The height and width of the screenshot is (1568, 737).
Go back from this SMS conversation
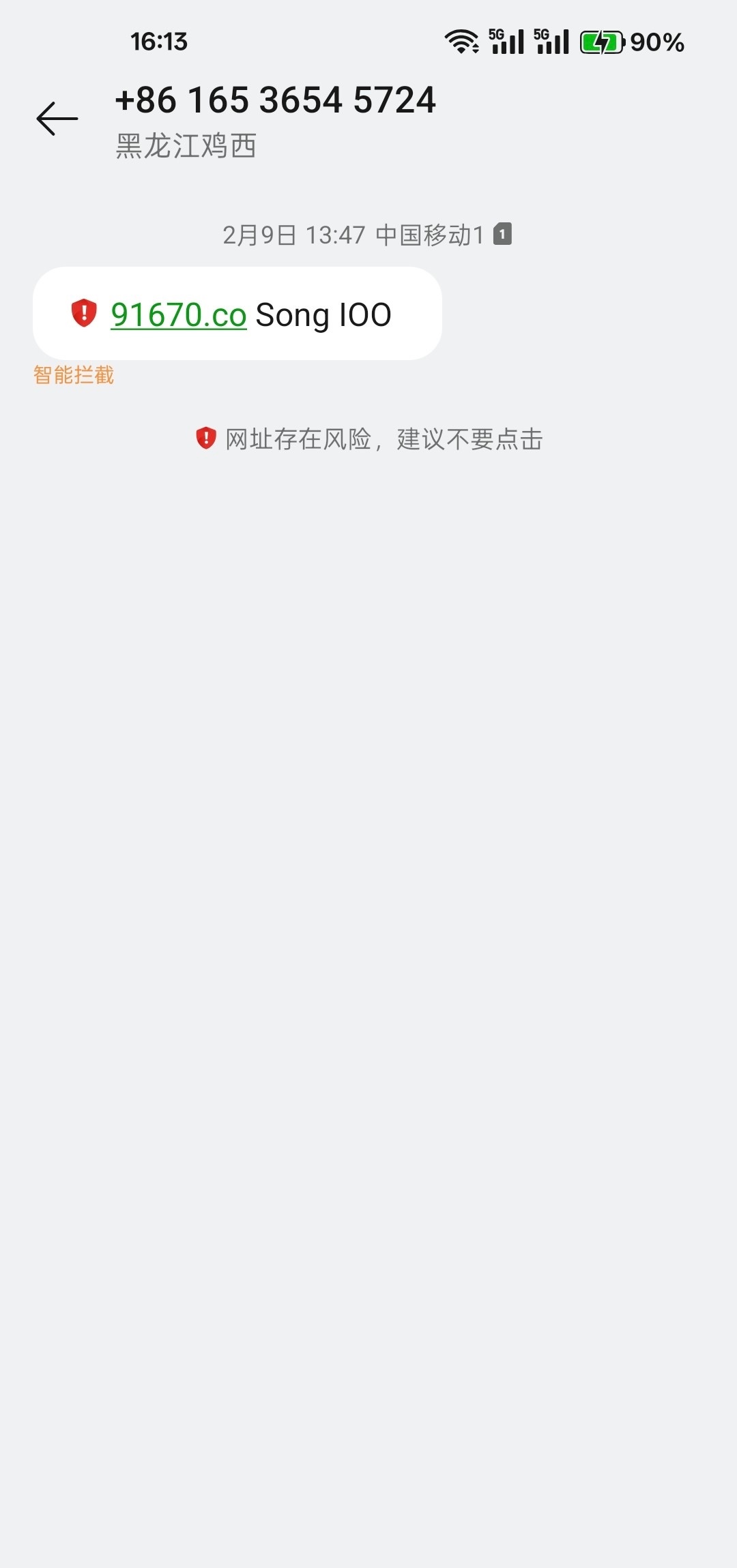point(57,119)
